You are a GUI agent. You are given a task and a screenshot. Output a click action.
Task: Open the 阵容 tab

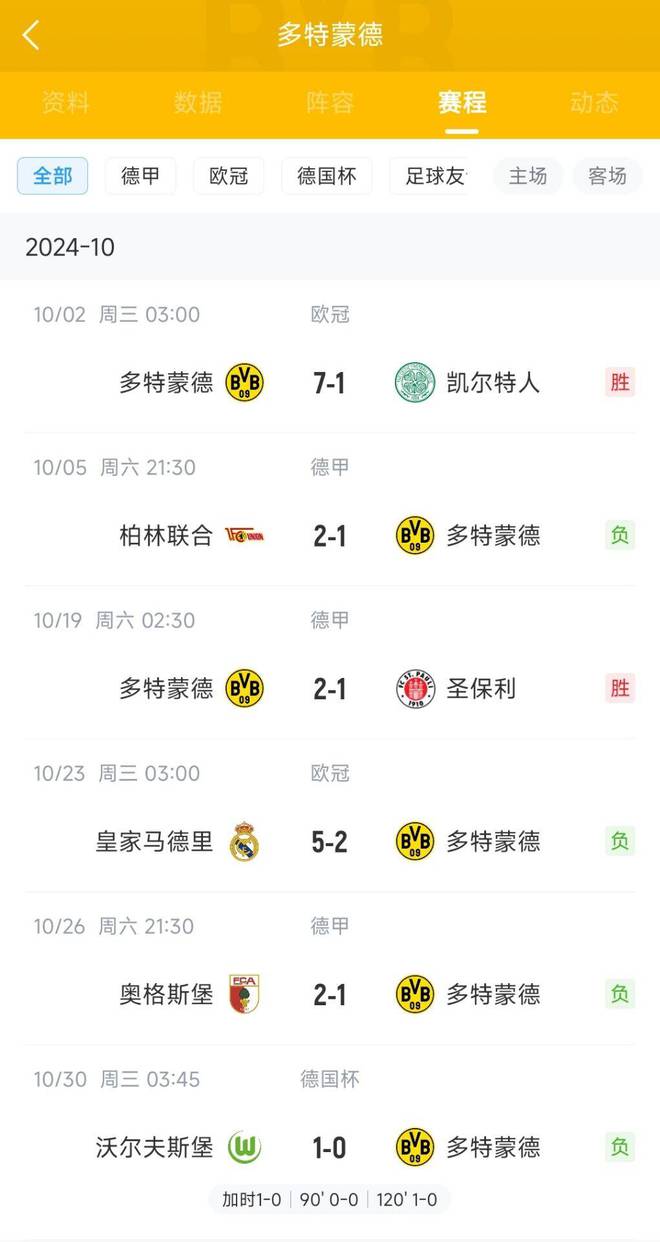click(330, 103)
